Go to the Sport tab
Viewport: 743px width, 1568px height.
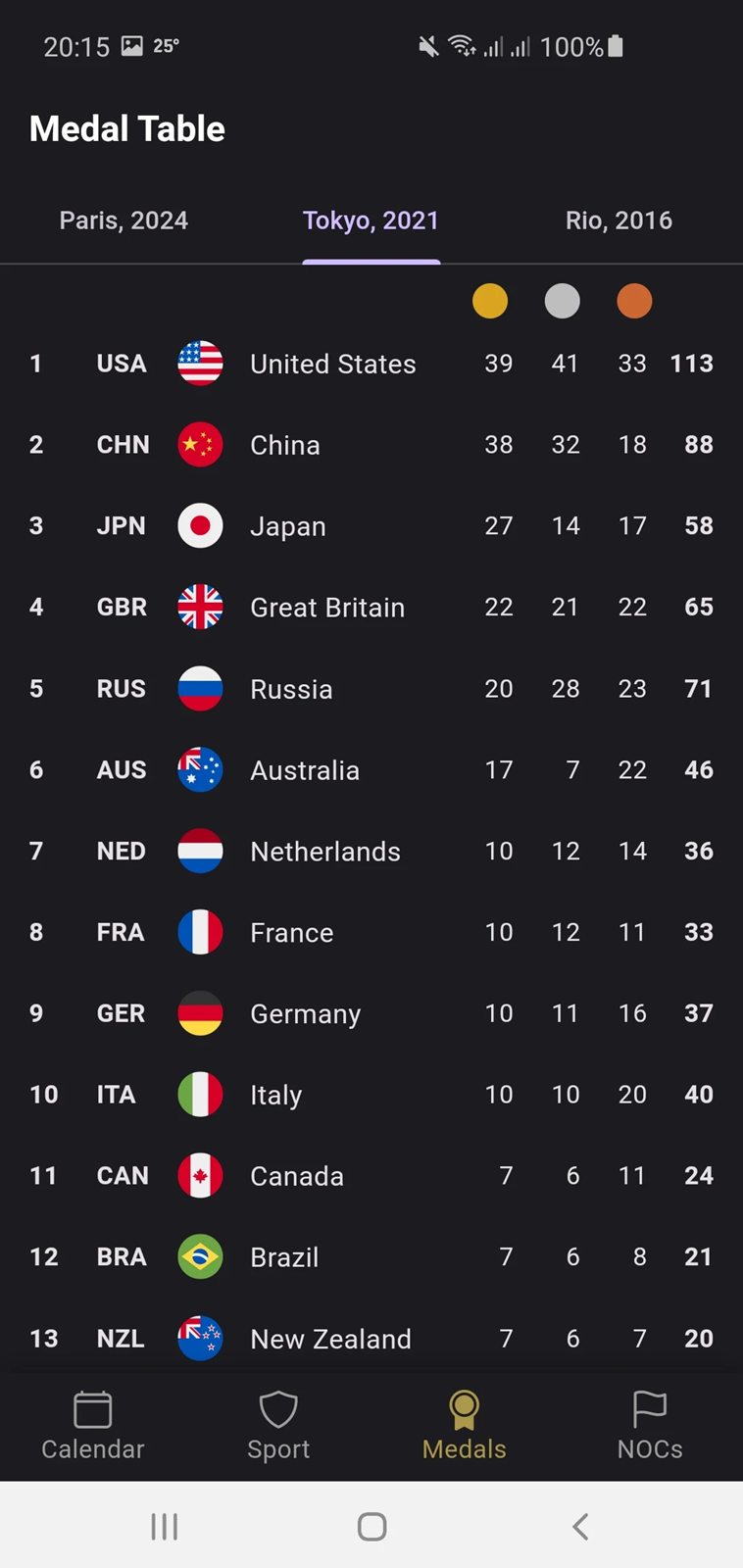278,1426
